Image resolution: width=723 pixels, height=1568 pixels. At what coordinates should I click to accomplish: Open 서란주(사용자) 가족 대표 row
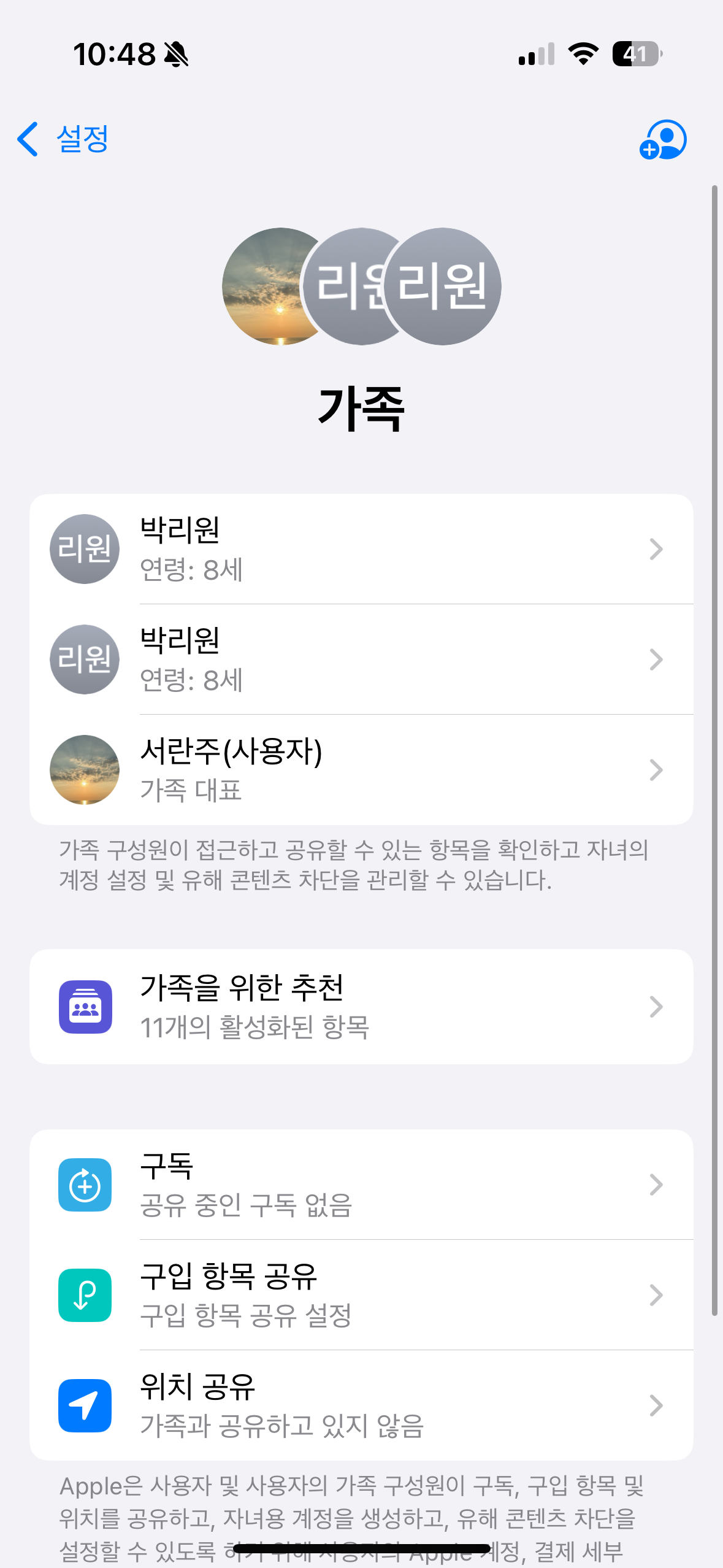pos(361,770)
